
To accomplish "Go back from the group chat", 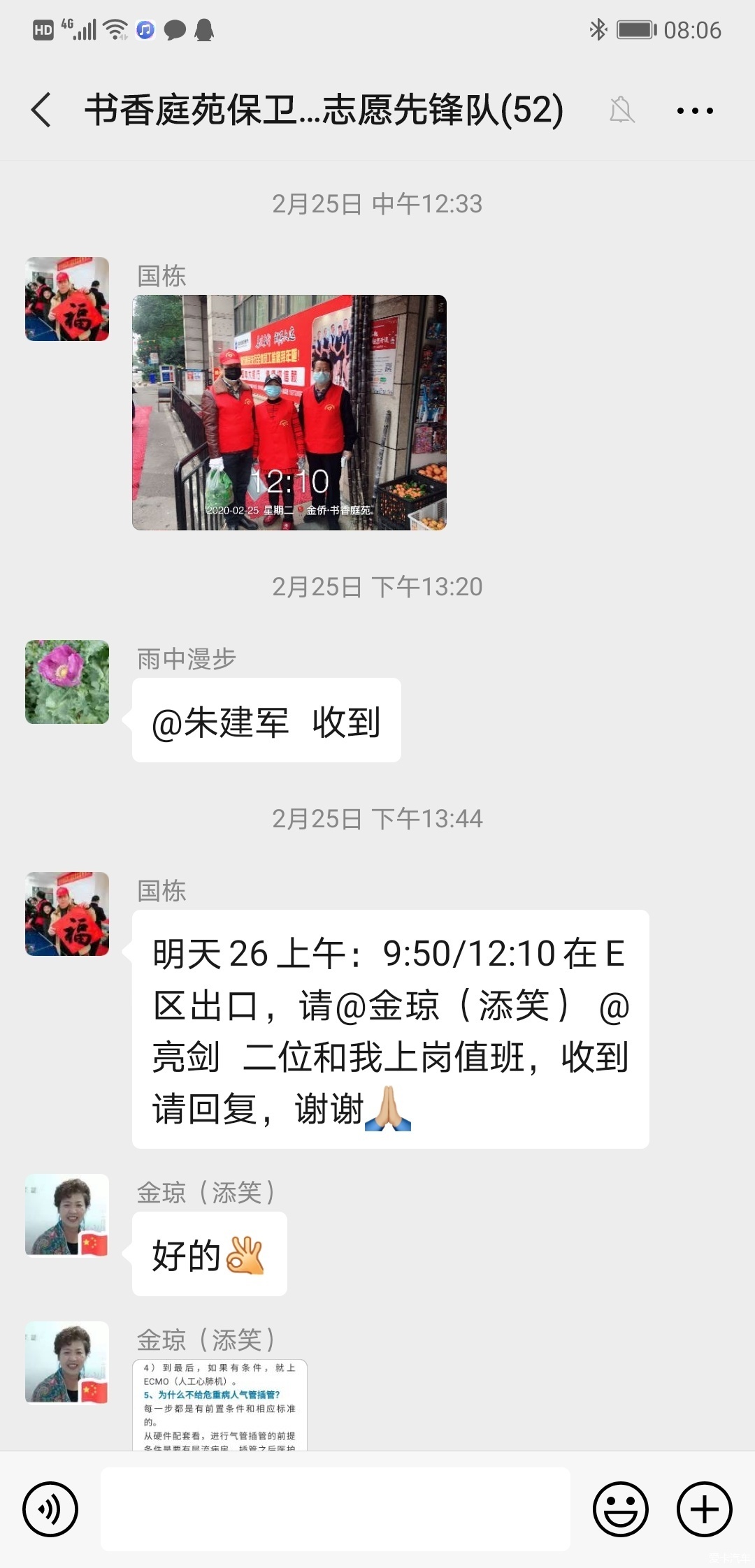I will click(42, 110).
